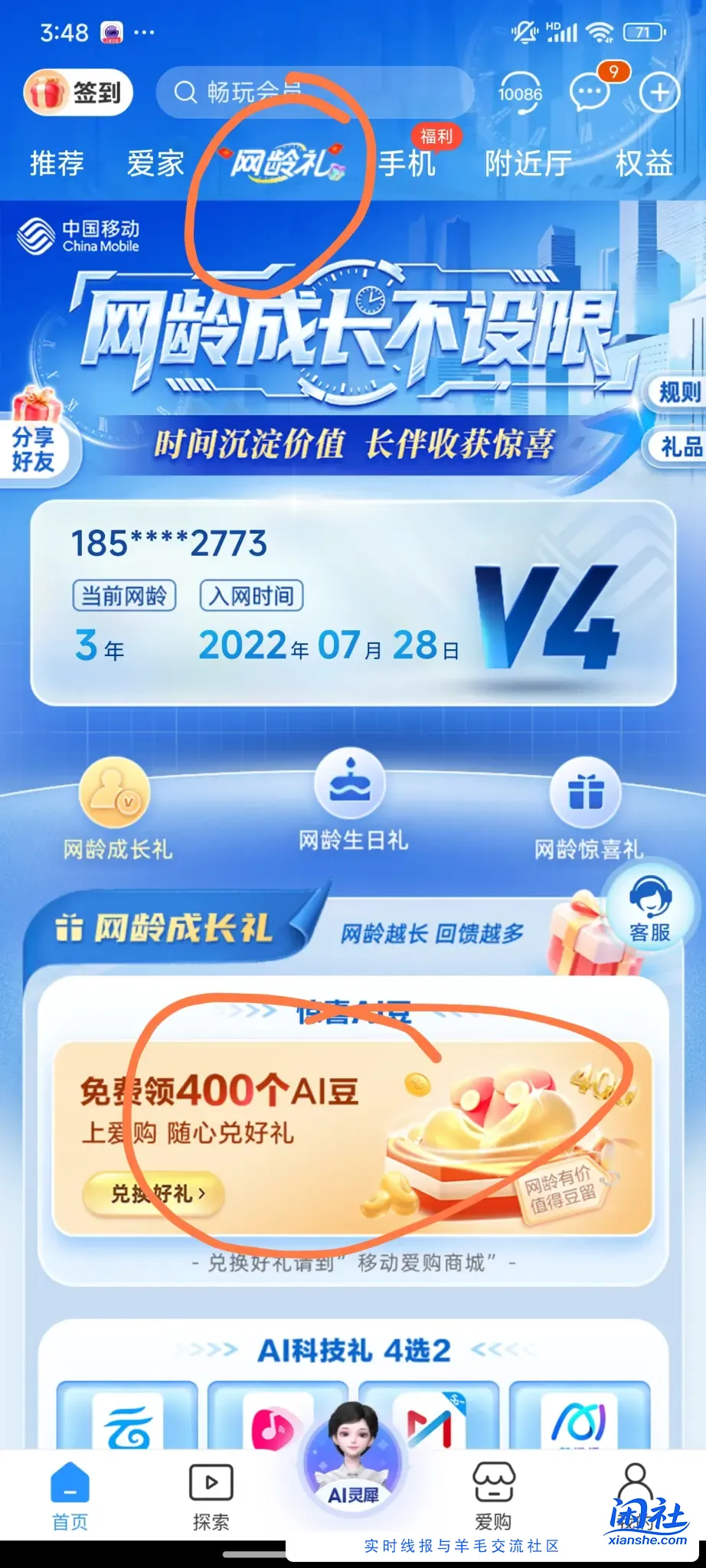This screenshot has width=706, height=1568.
Task: Switch to the 权益 tab
Action: 644,163
